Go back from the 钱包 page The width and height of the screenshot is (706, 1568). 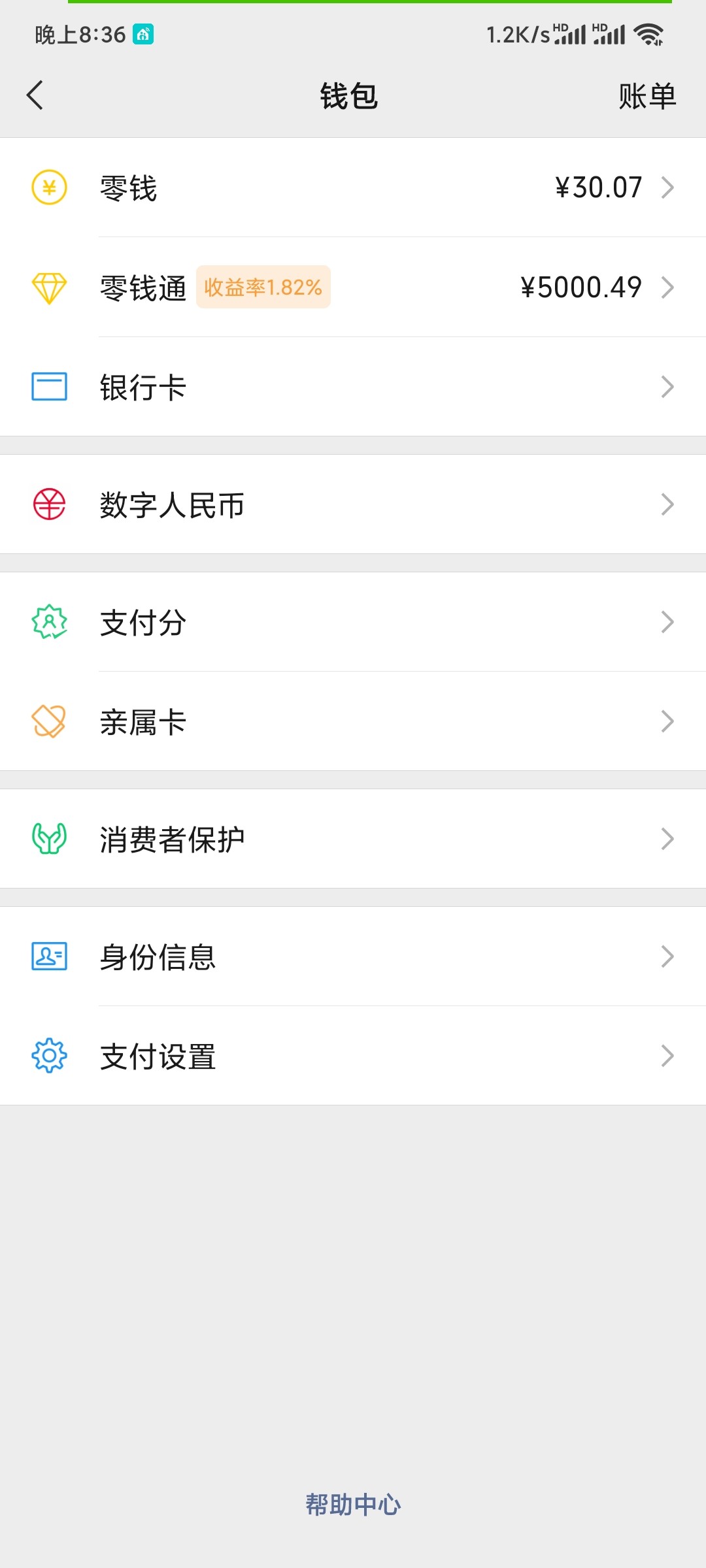(x=35, y=95)
